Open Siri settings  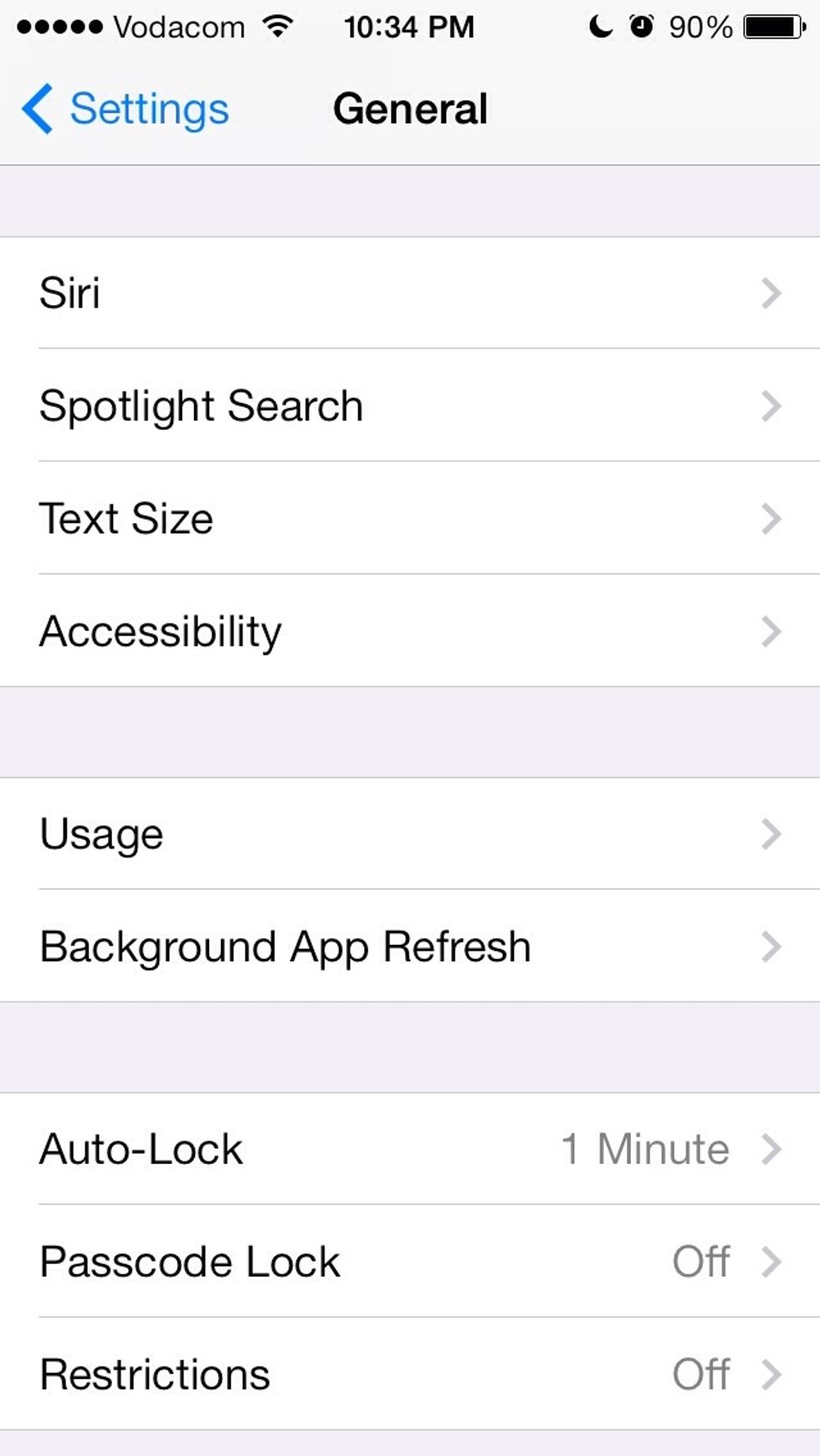pos(410,293)
